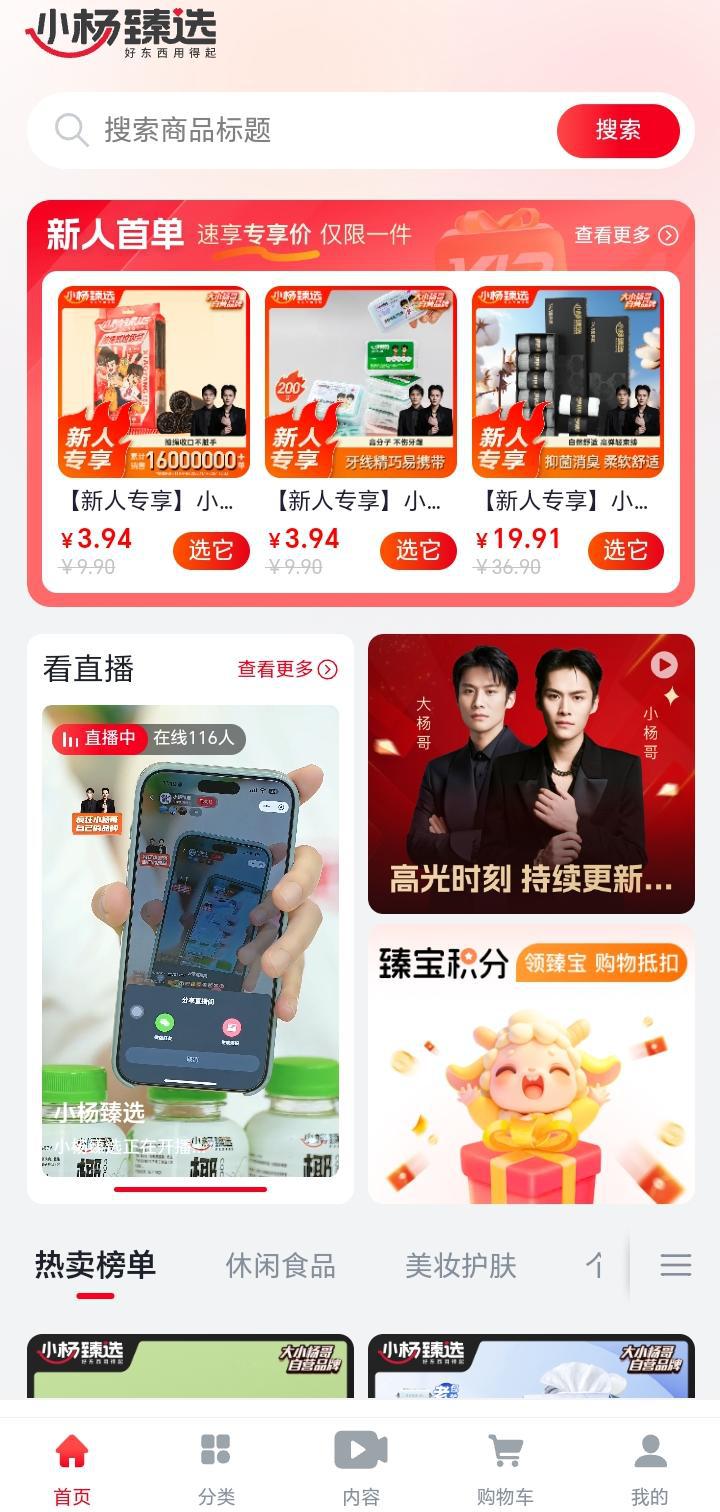View the 购物车 shopping cart
720x1512 pixels.
[505, 1467]
